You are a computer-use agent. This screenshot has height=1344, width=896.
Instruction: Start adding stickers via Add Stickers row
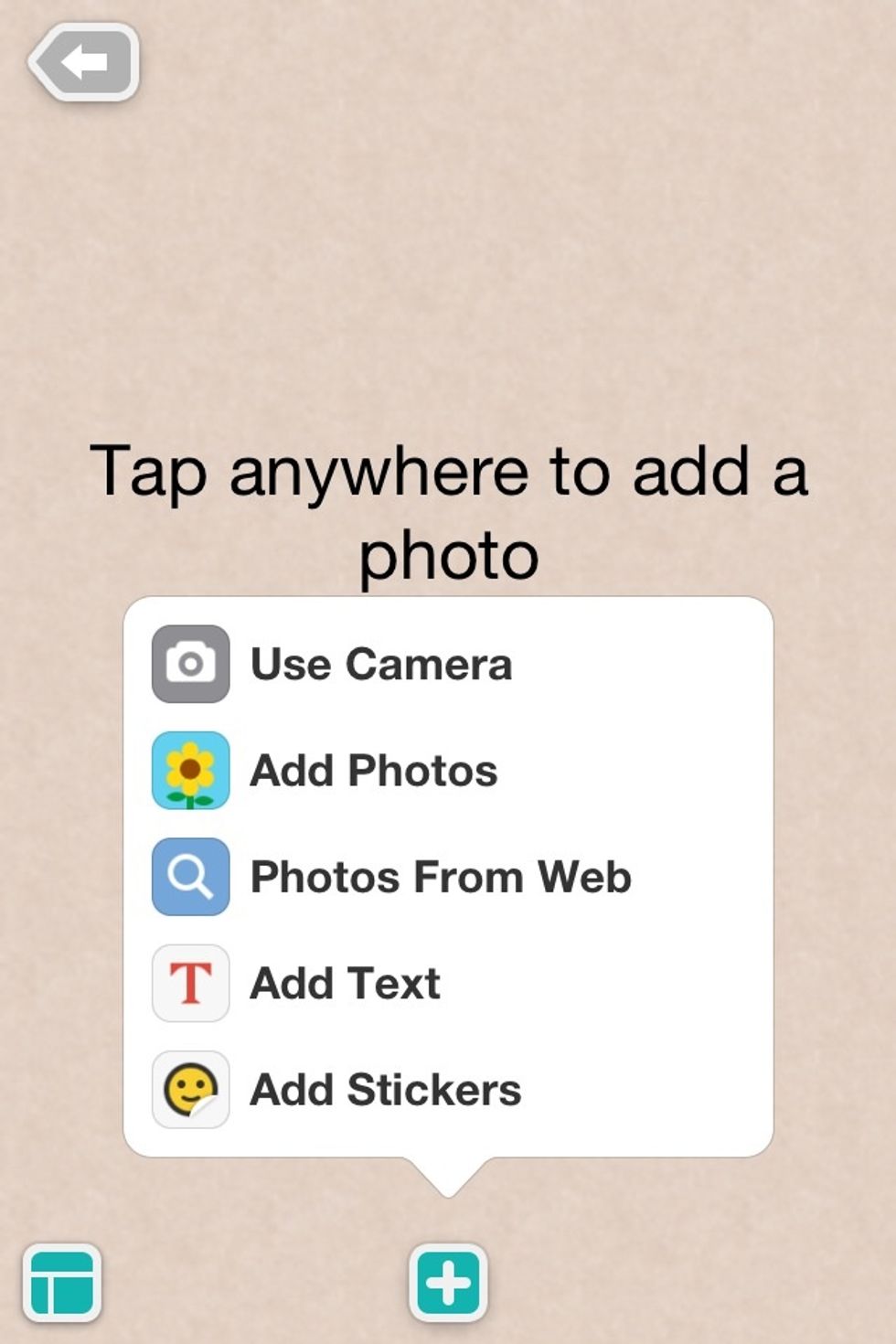(x=385, y=1089)
